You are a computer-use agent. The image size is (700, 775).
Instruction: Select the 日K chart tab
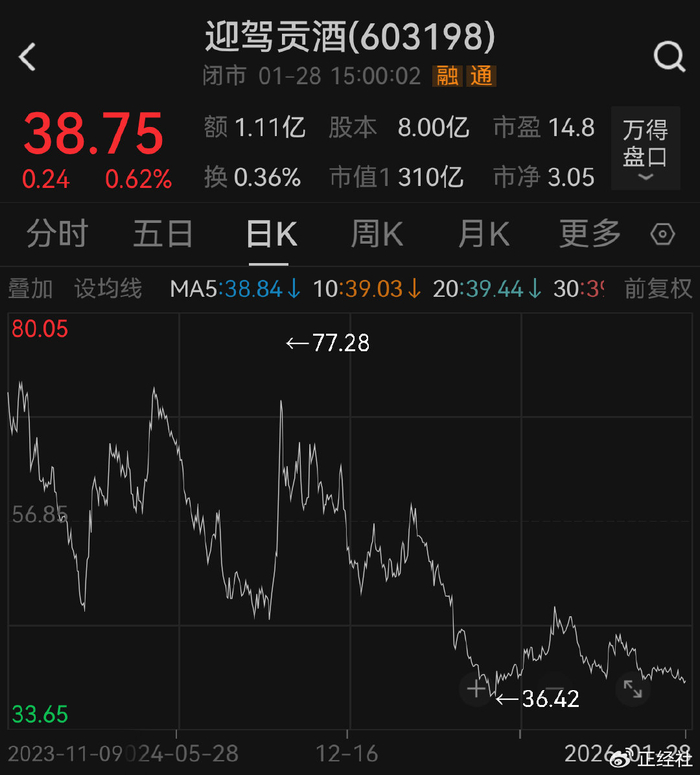point(272,234)
